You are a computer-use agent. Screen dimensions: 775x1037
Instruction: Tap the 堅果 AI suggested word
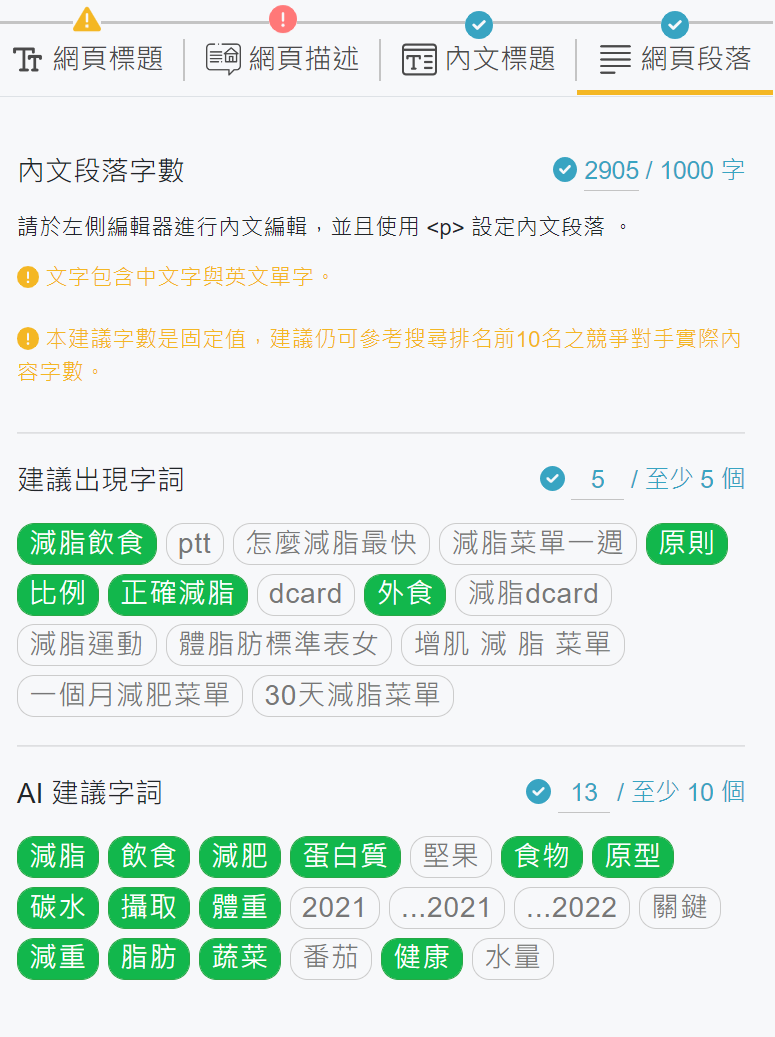[451, 856]
